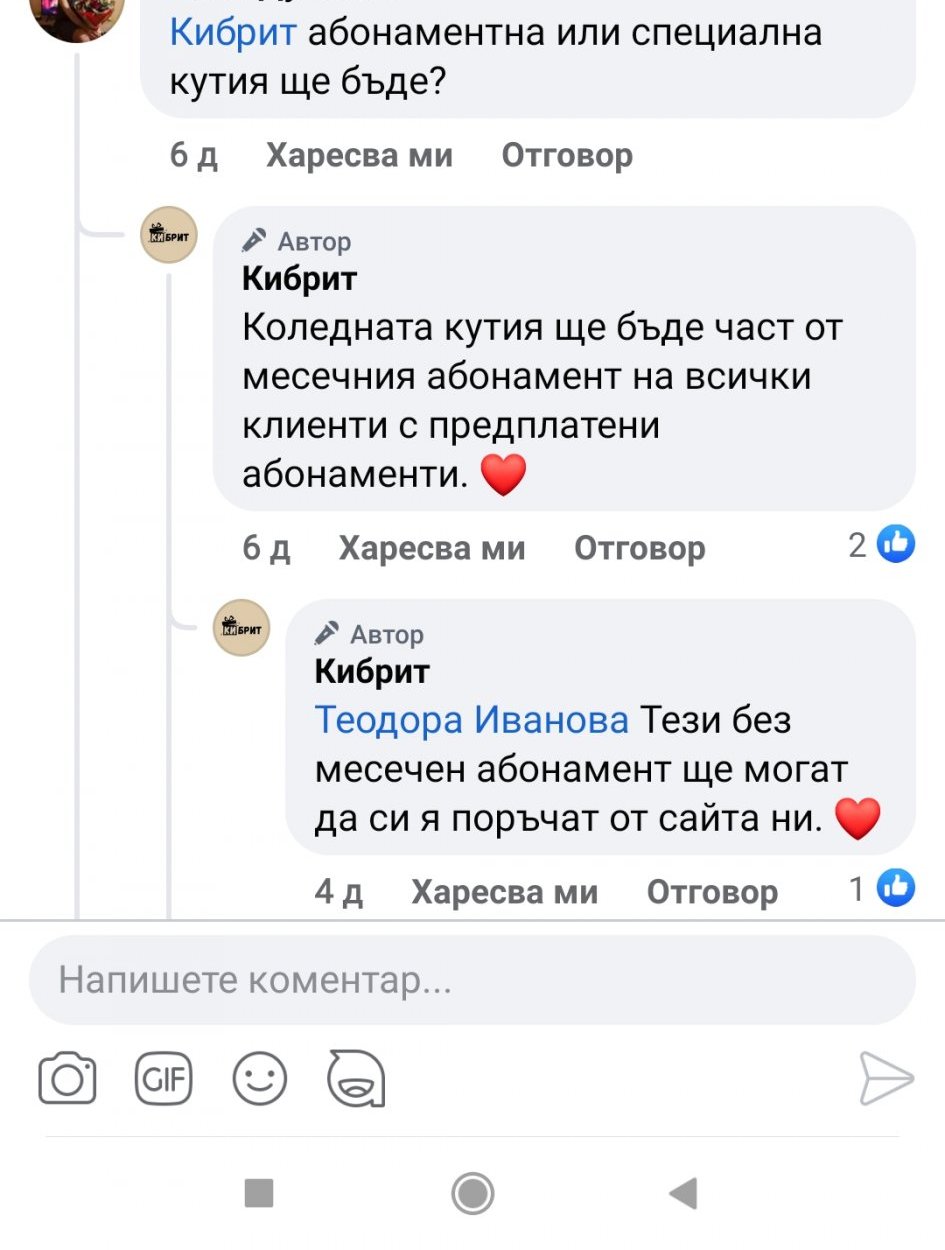The image size is (945, 1250).
Task: Go to the home screen via system button
Action: [x=472, y=1192]
